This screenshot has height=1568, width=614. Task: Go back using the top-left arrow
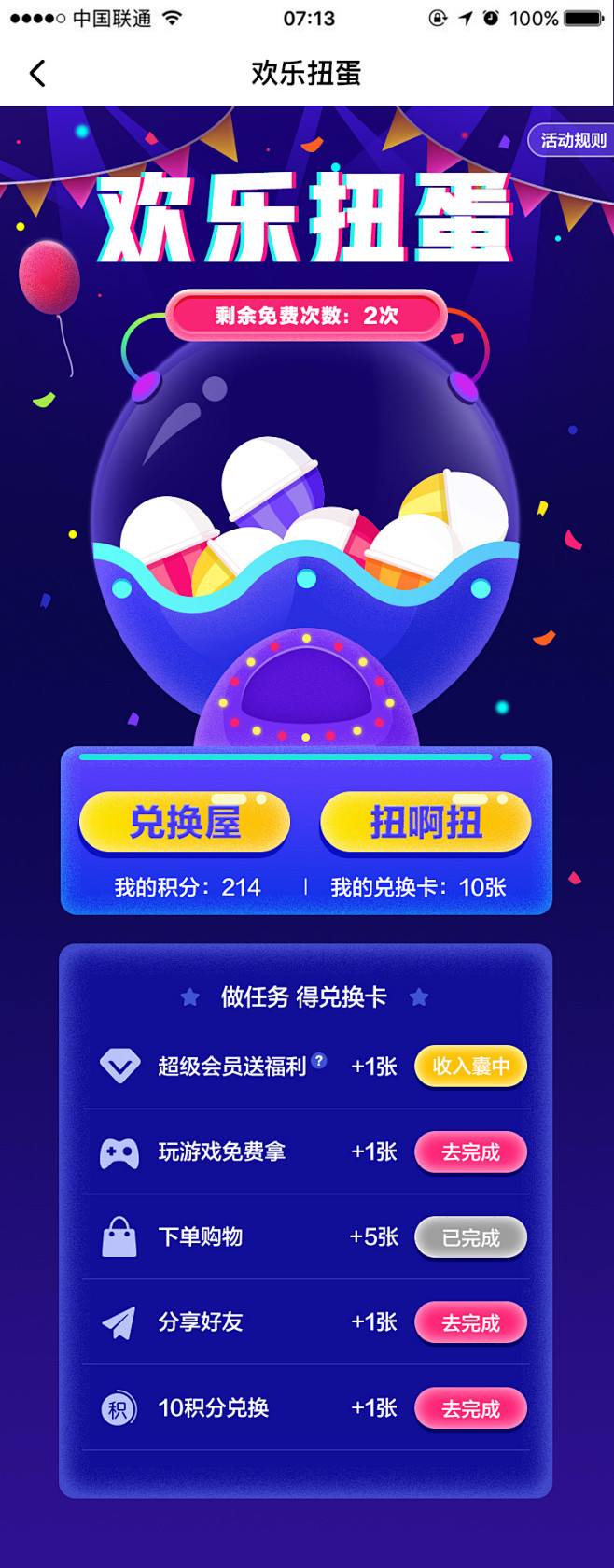tap(37, 73)
